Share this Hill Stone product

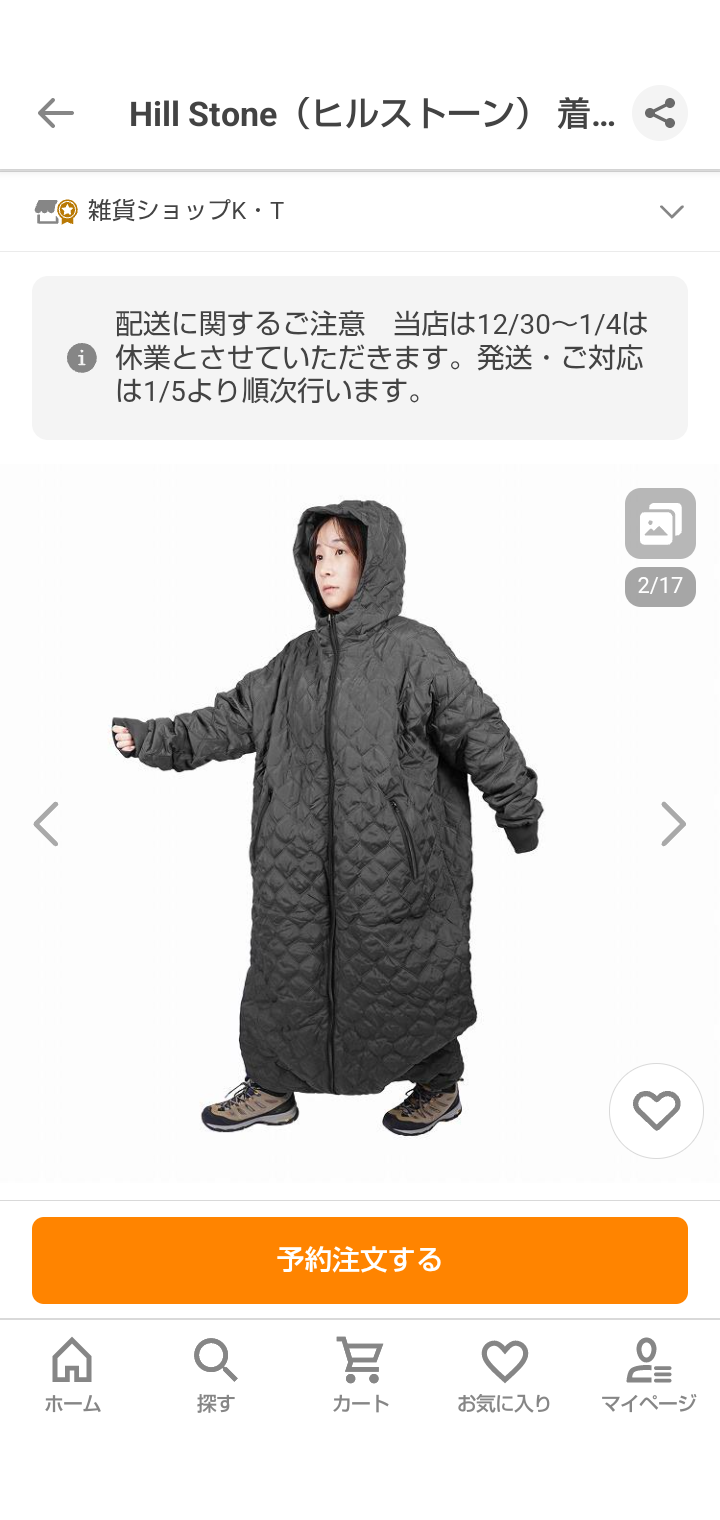[660, 113]
